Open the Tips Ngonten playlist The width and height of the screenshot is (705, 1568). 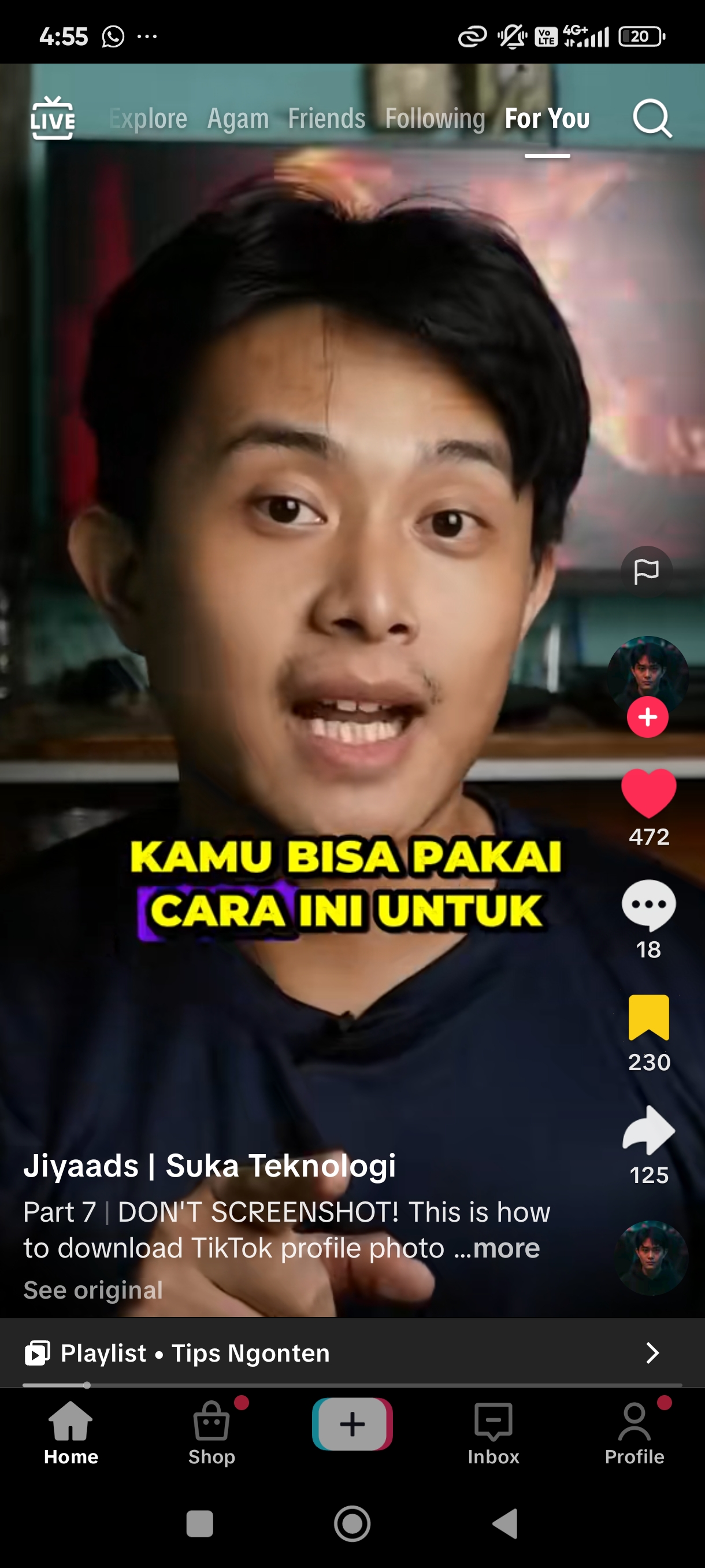click(x=352, y=1353)
